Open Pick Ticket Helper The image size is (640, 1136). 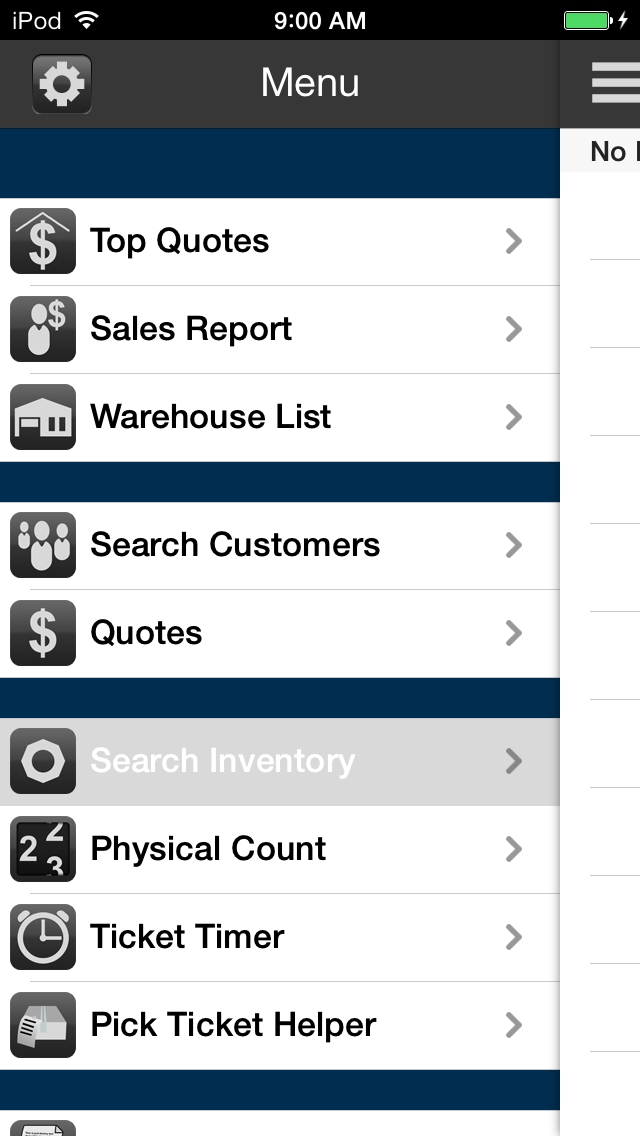[280, 1025]
